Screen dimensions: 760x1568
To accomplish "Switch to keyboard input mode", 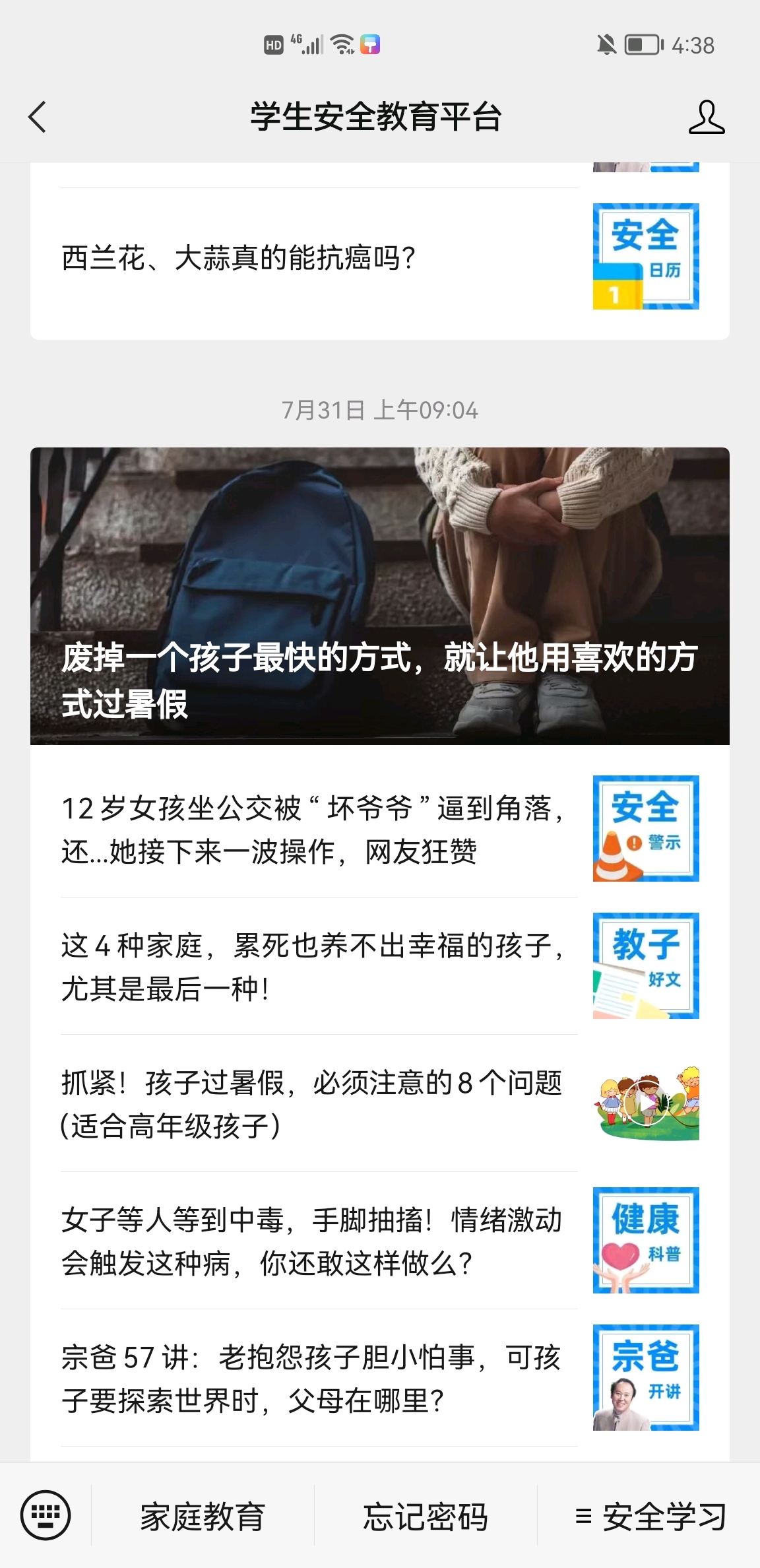I will [46, 1515].
